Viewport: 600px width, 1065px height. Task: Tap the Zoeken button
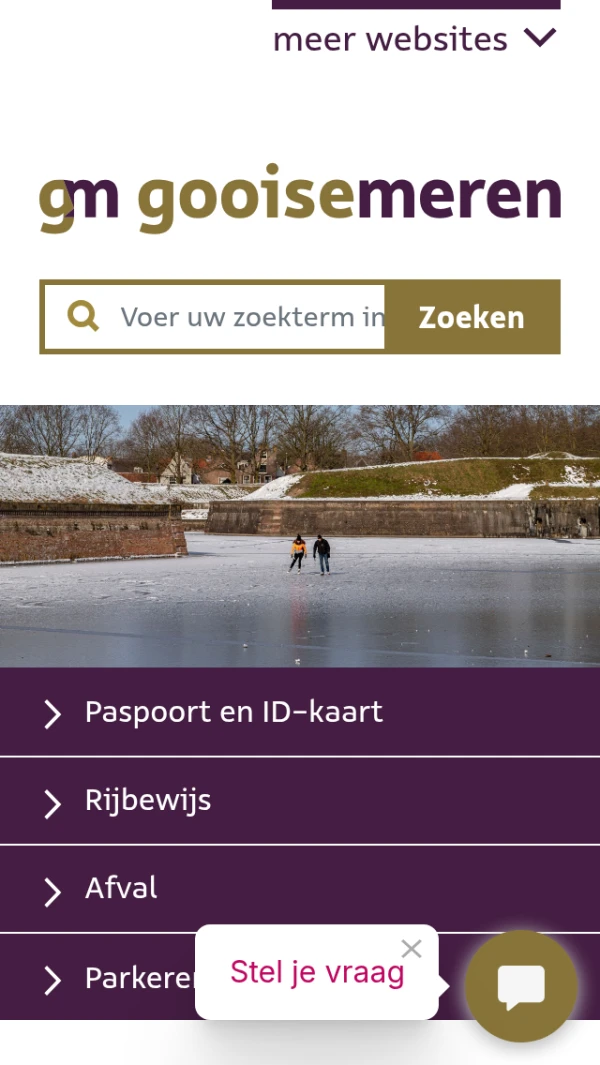click(x=471, y=317)
